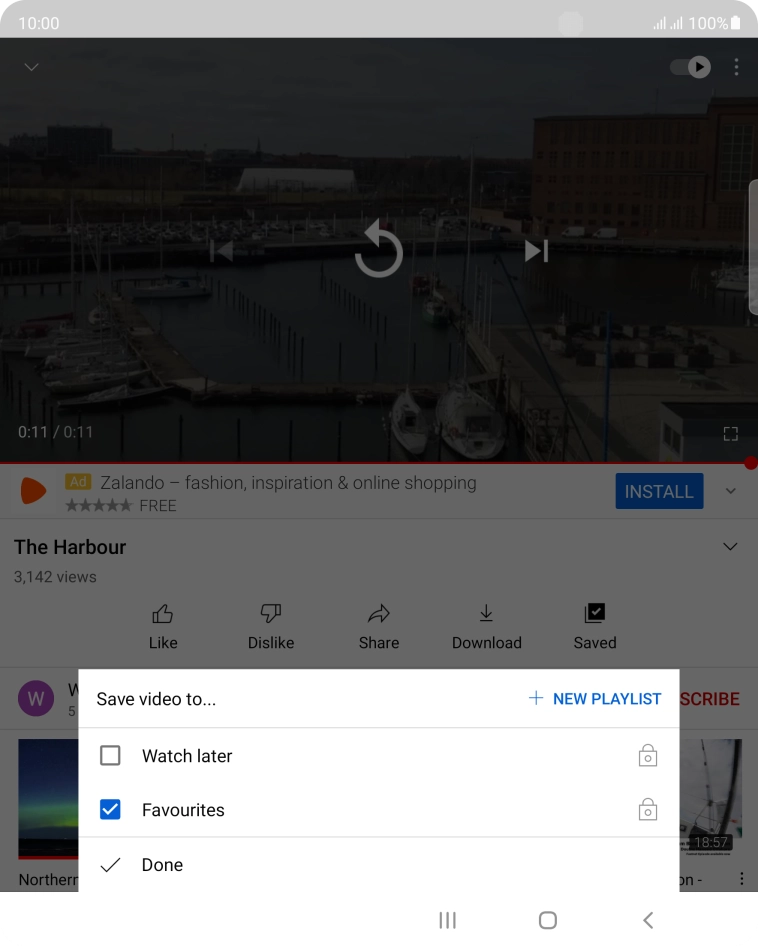Go back using the system navigation bar
758x946 pixels.
[648, 920]
